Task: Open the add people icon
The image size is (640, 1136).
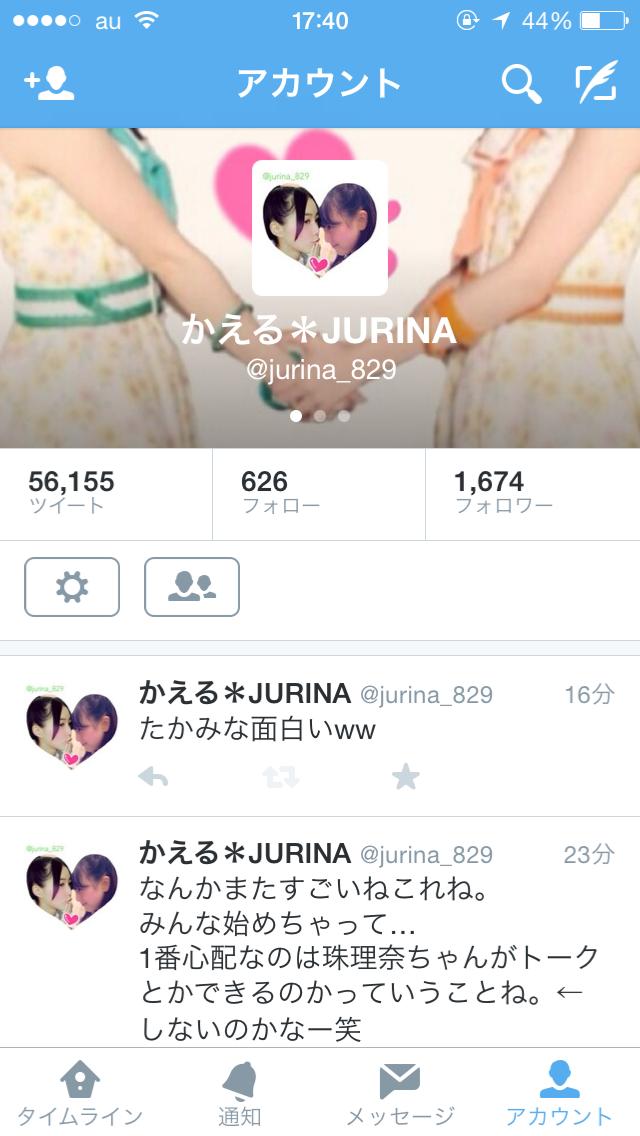Action: point(49,84)
